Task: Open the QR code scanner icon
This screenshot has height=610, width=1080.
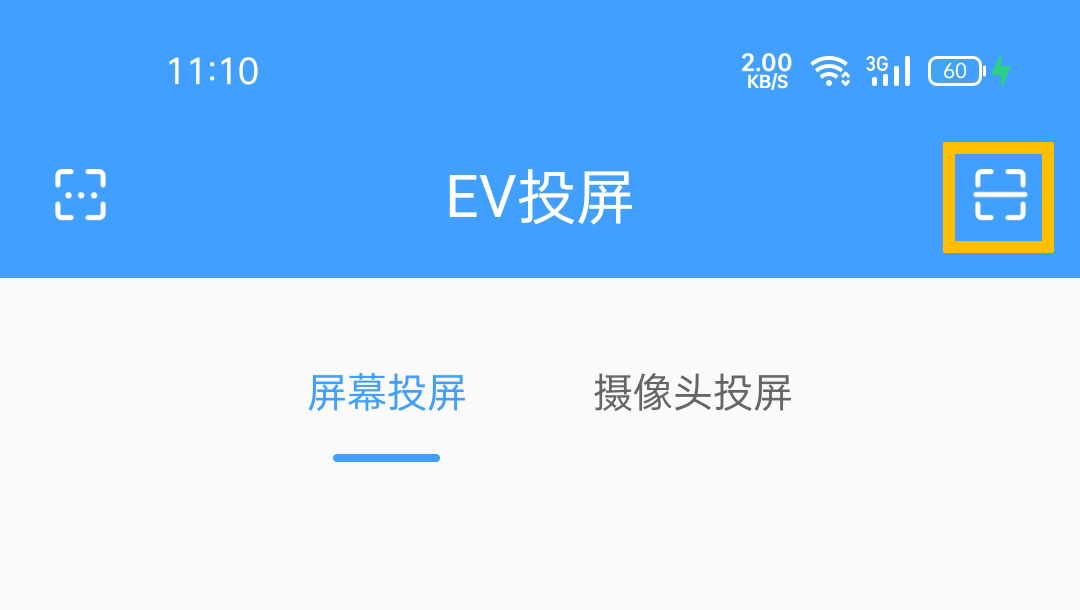Action: tap(999, 196)
